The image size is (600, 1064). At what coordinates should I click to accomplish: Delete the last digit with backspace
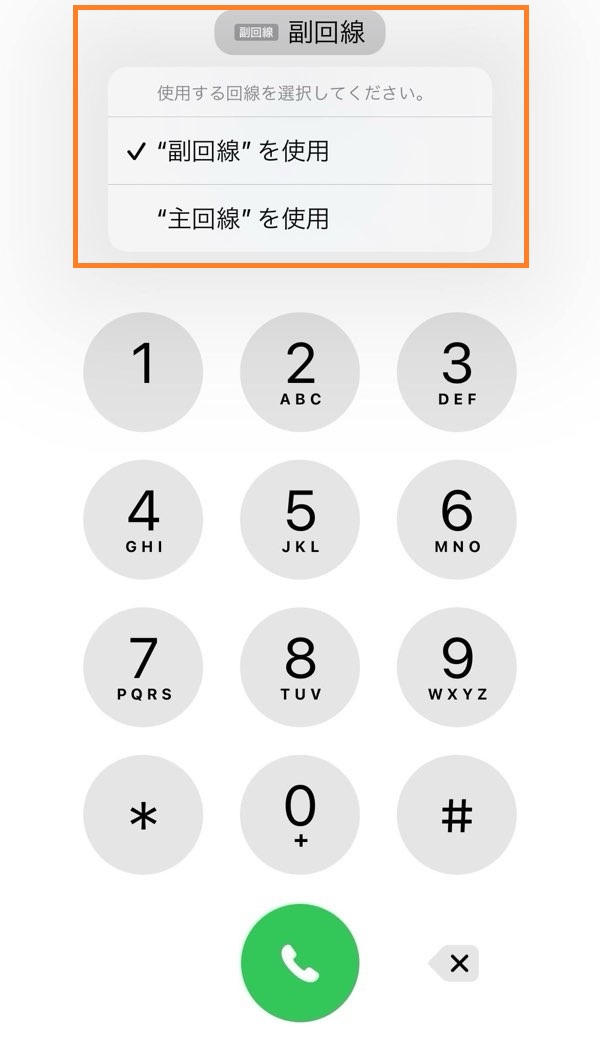coord(455,963)
